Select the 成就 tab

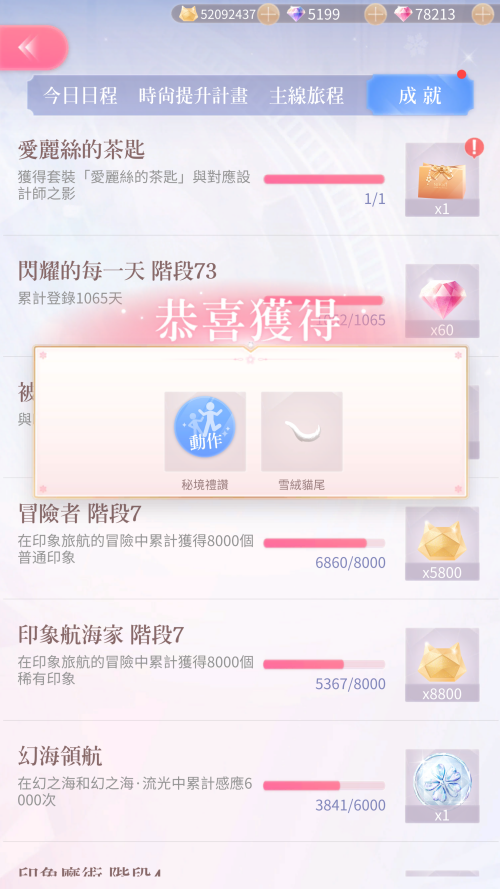420,95
